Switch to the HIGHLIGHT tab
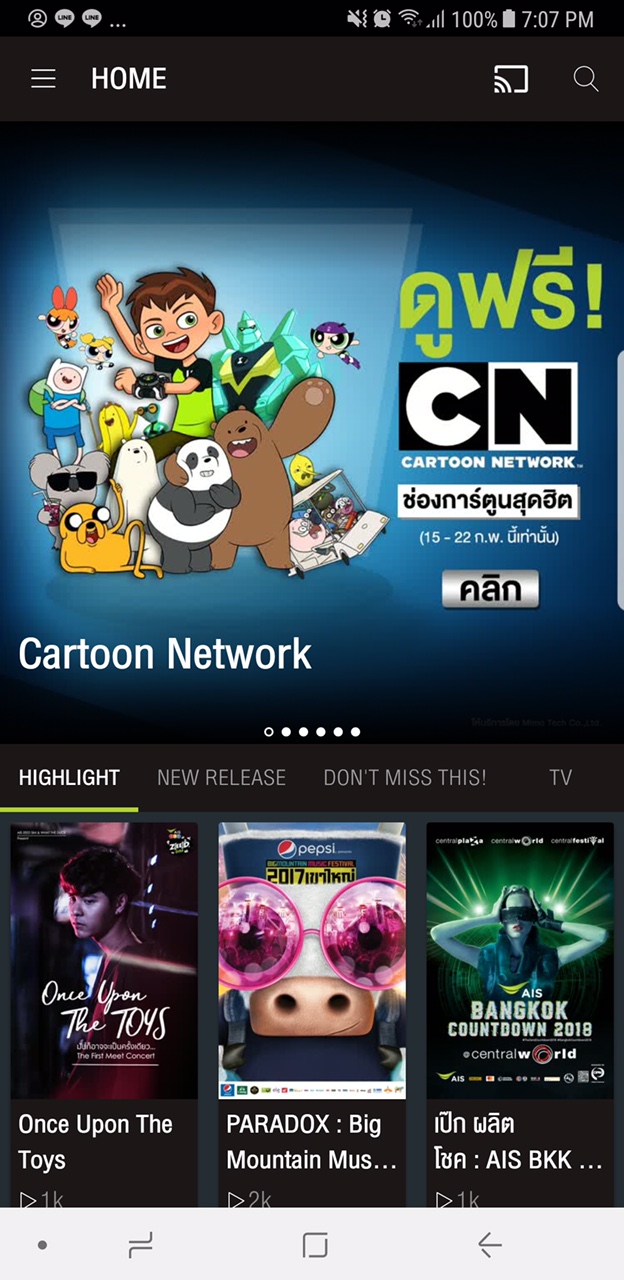 pyautogui.click(x=69, y=778)
